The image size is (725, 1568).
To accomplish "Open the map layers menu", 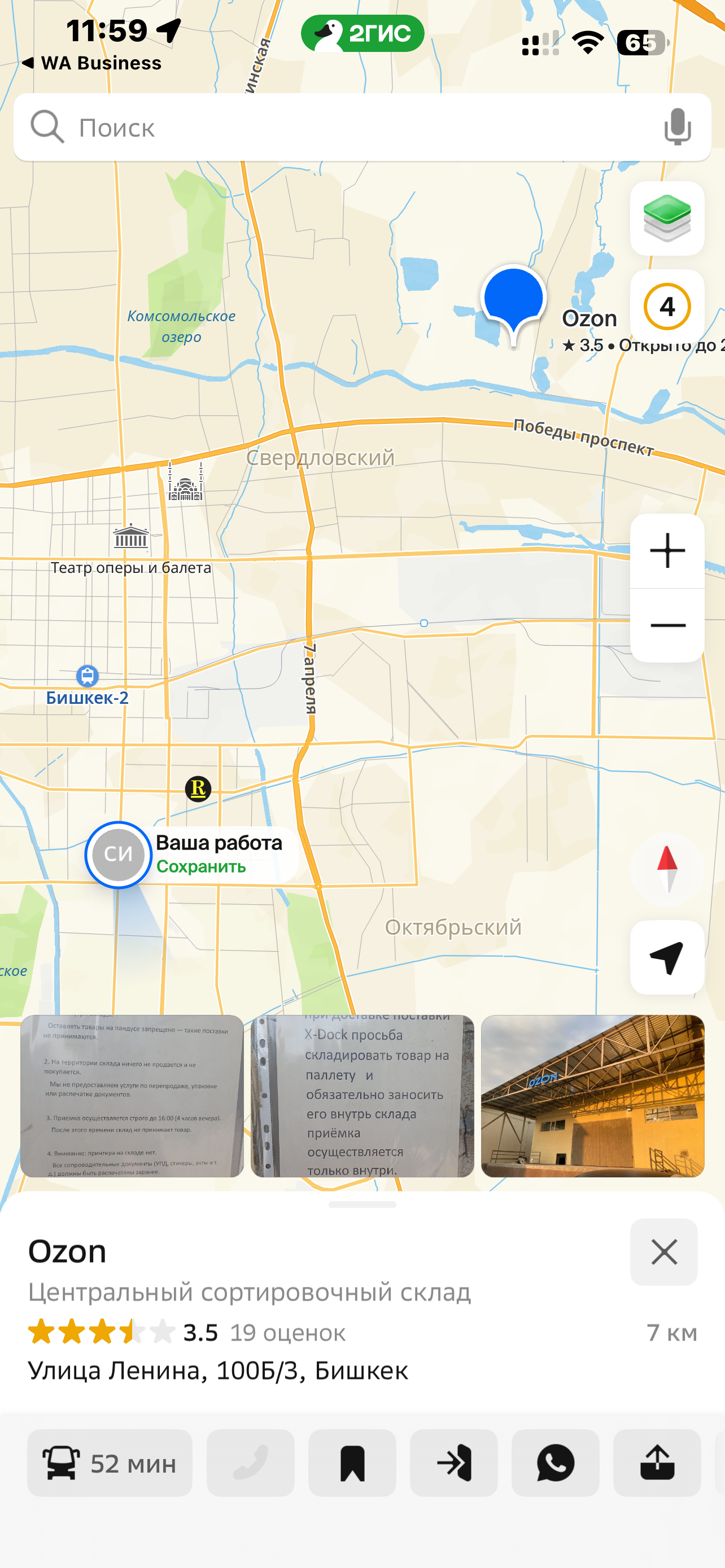I will pyautogui.click(x=667, y=218).
